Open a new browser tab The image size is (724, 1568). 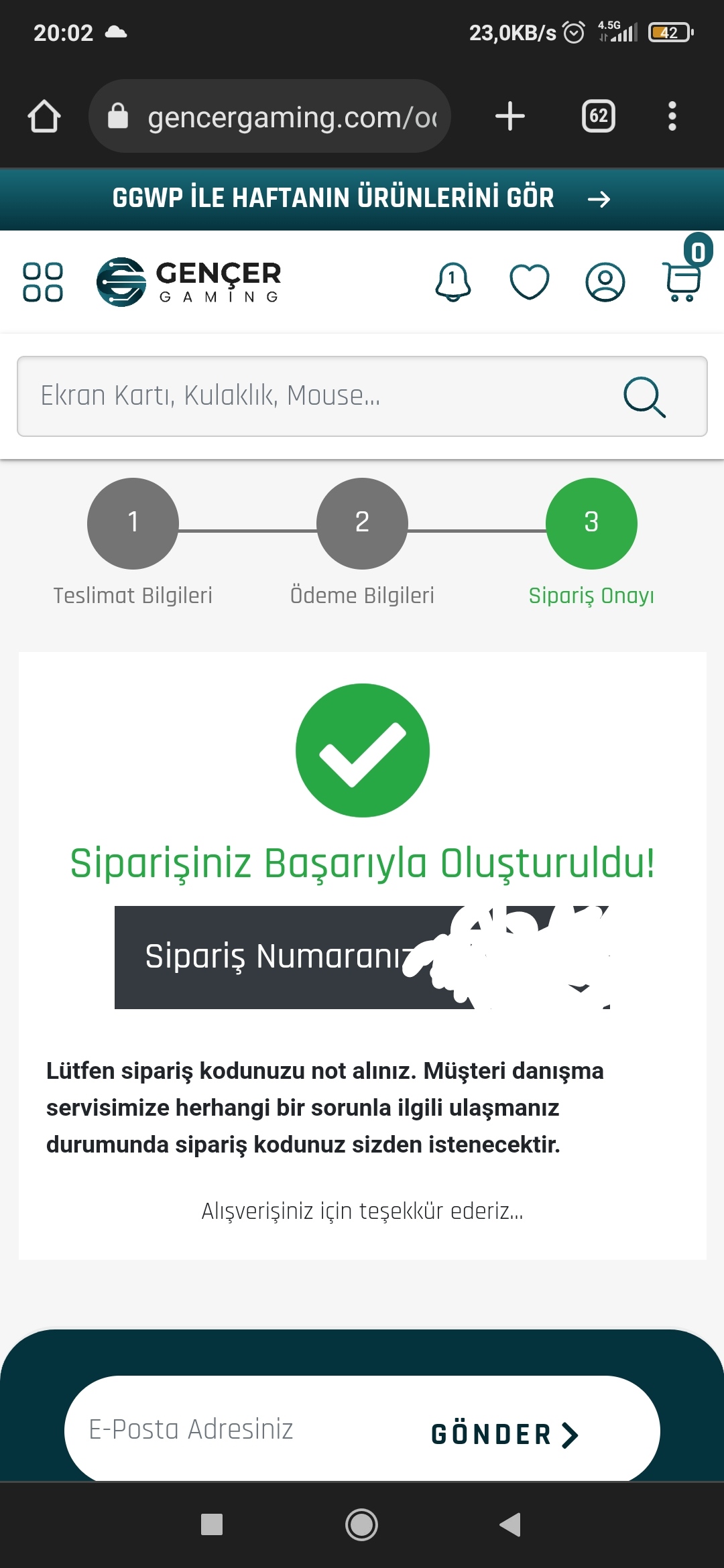[509, 117]
